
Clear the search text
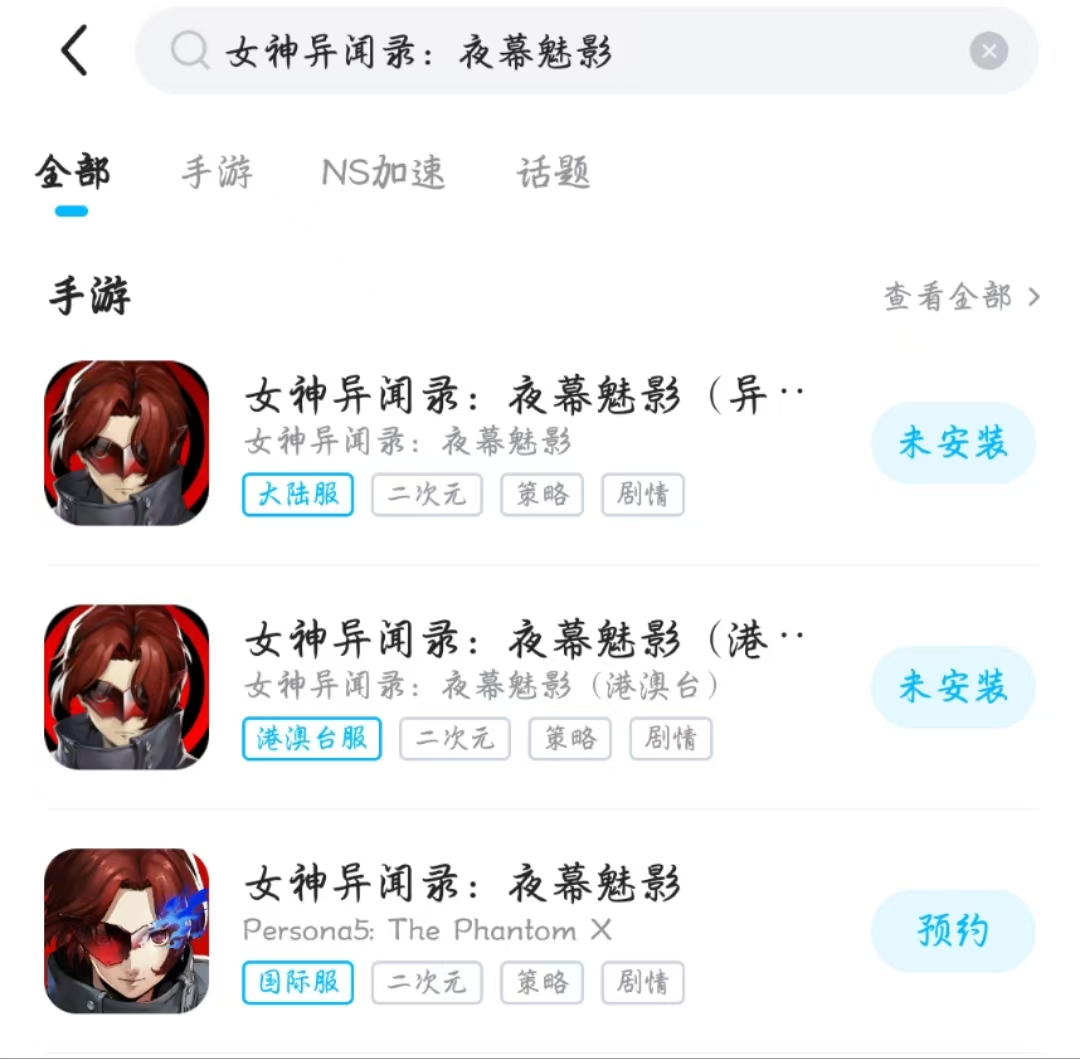[988, 52]
